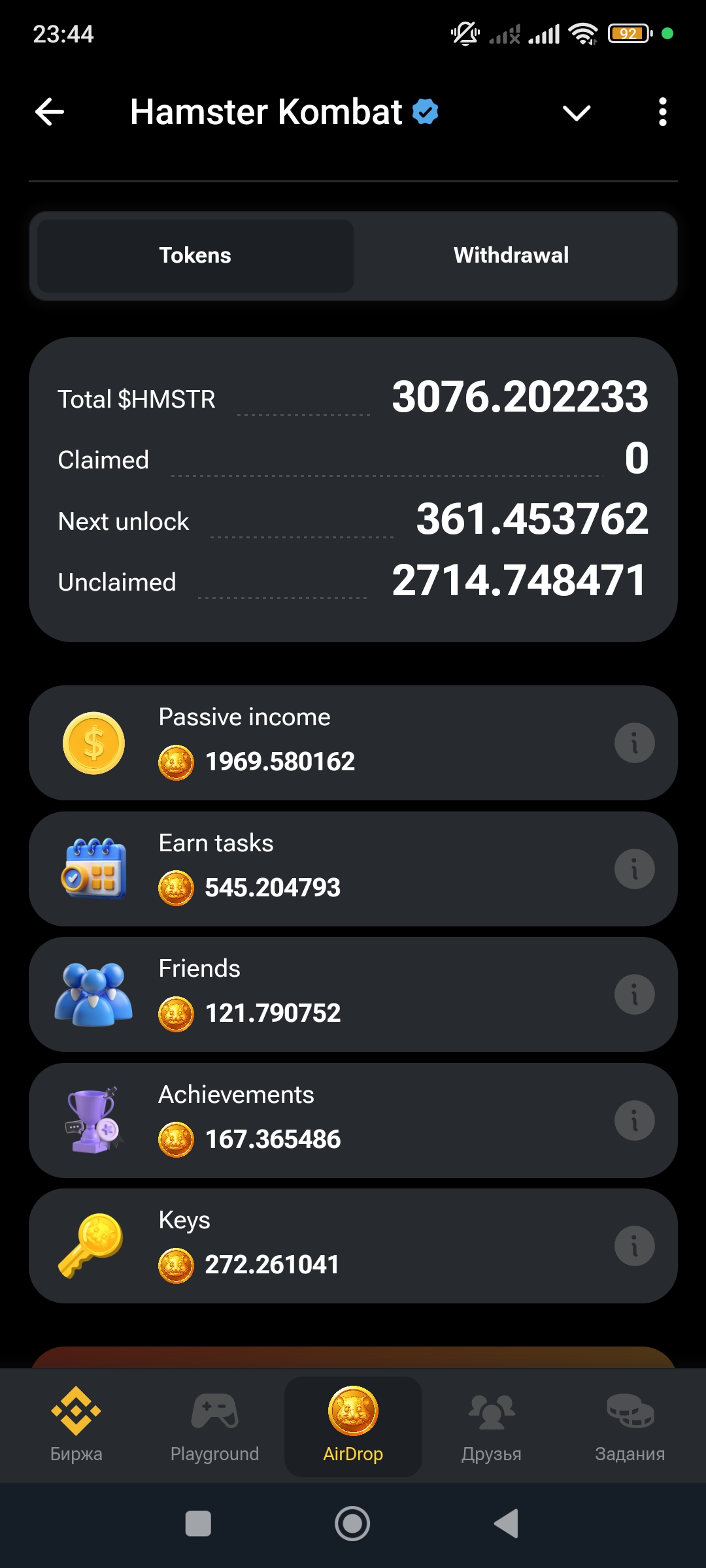Show info for Earn tasks
This screenshot has width=706, height=1568.
pos(634,869)
